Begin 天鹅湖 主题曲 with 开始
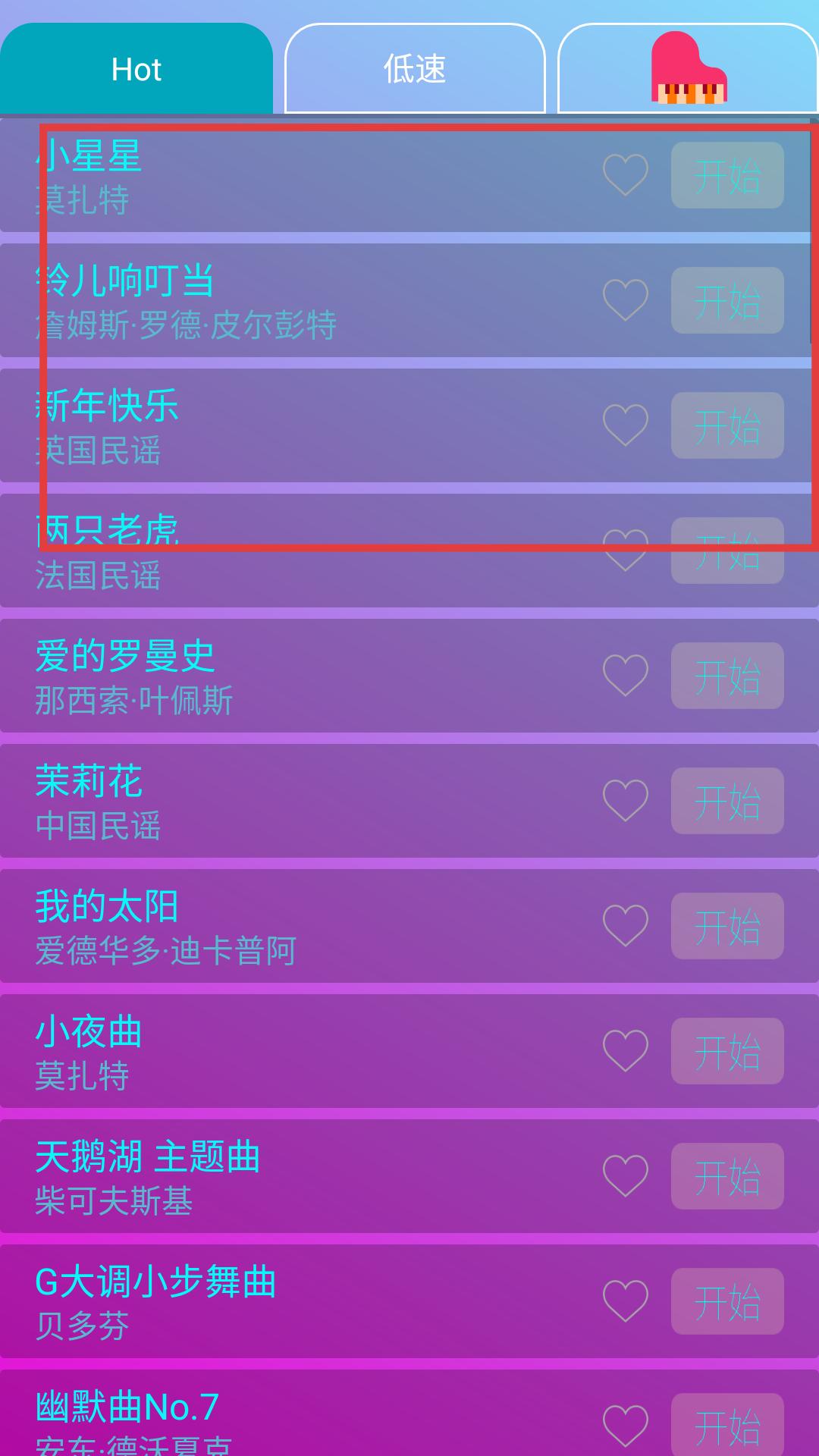The image size is (819, 1456). [x=727, y=1176]
